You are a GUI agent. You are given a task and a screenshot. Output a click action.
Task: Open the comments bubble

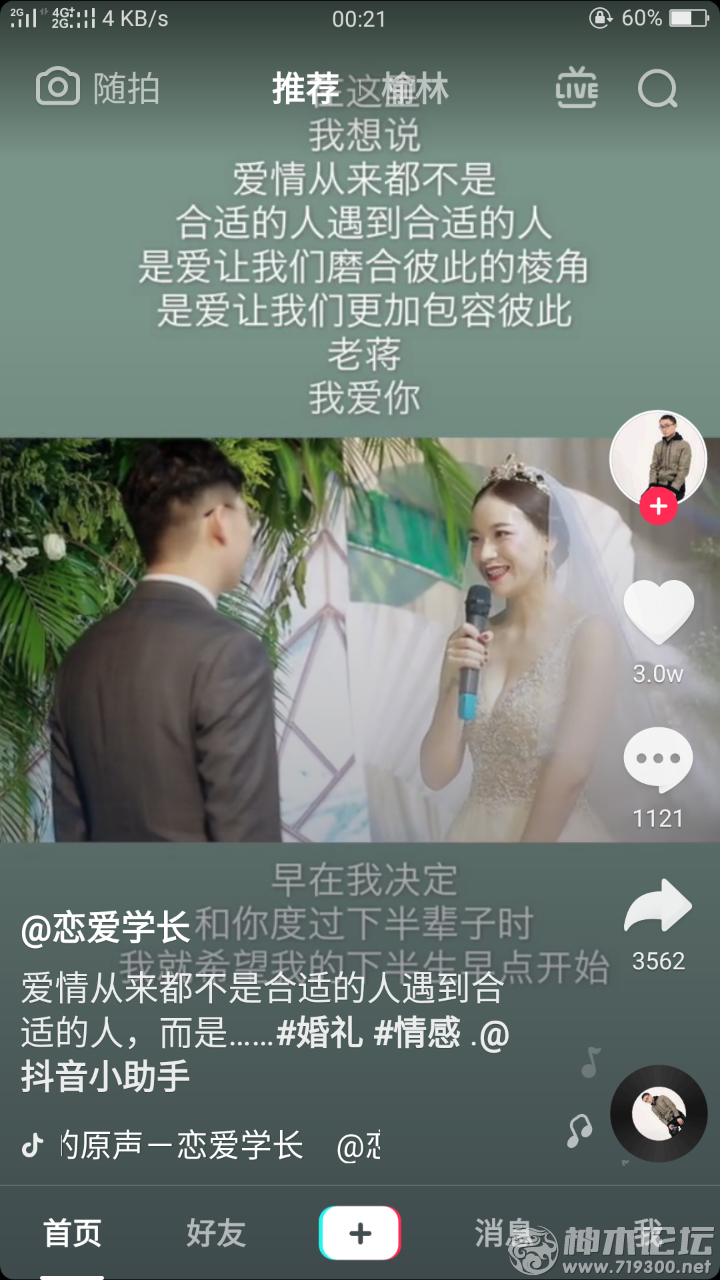tap(658, 760)
